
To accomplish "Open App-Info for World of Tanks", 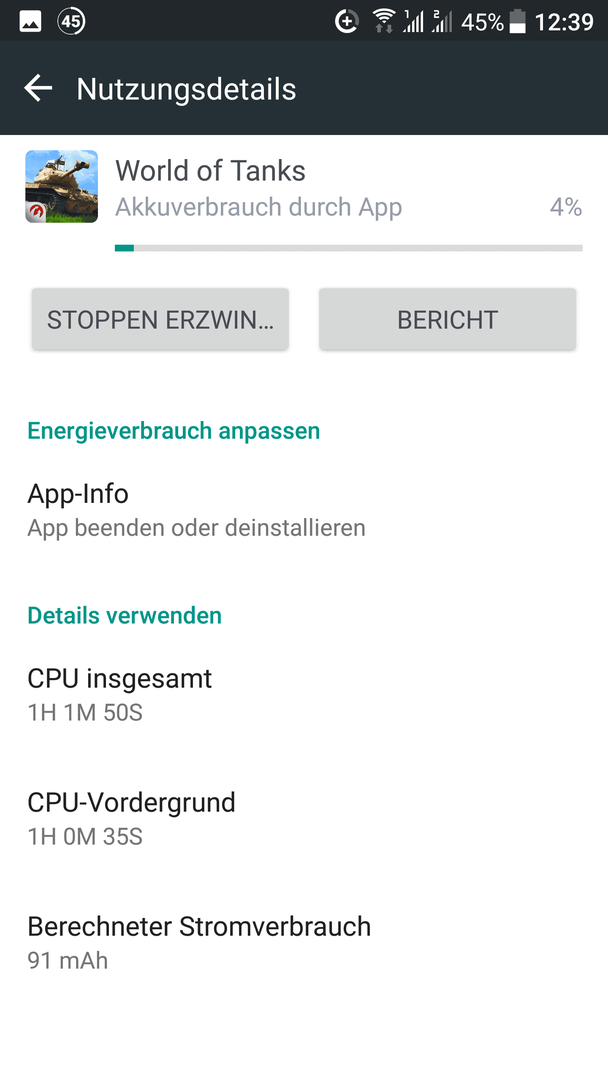I will [x=304, y=510].
